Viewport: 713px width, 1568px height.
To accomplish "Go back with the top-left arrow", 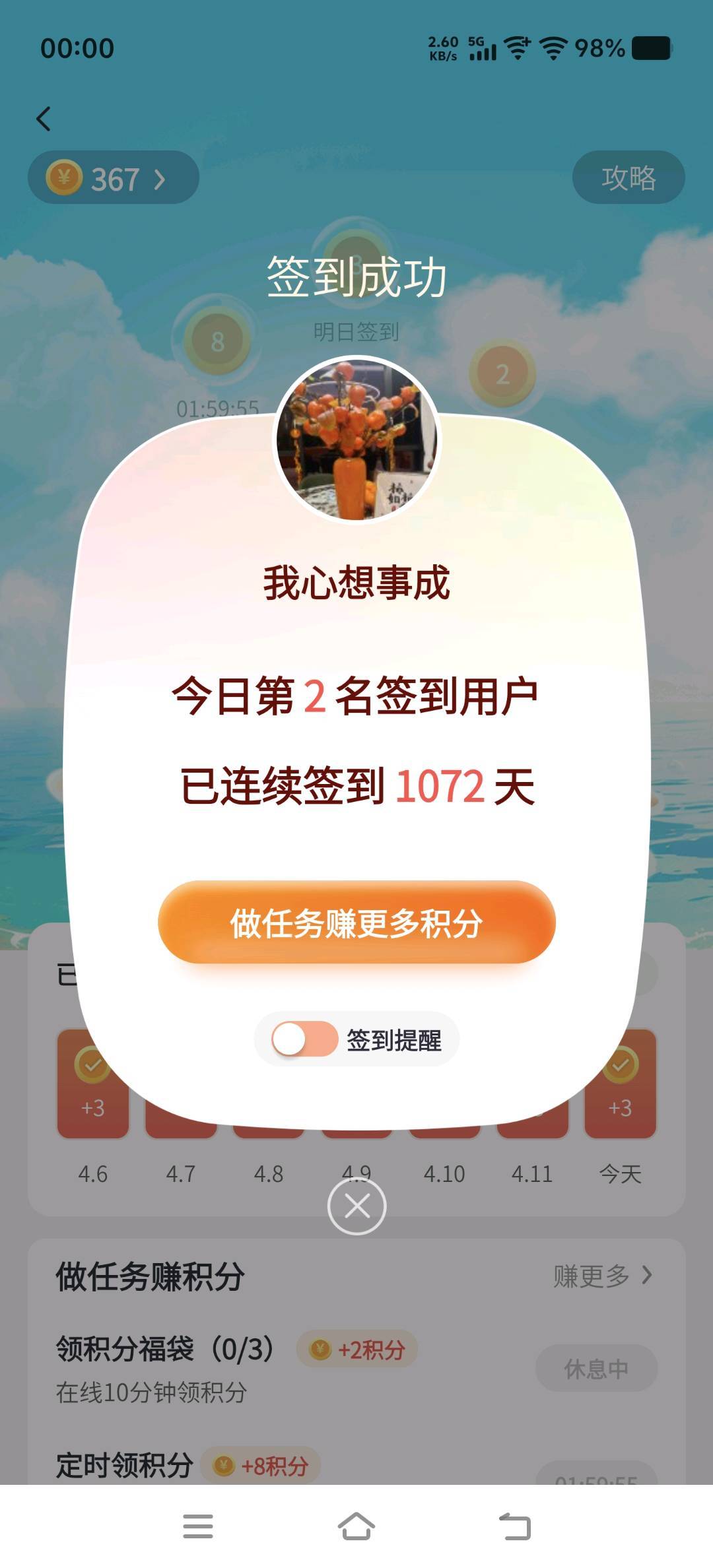I will (x=44, y=119).
